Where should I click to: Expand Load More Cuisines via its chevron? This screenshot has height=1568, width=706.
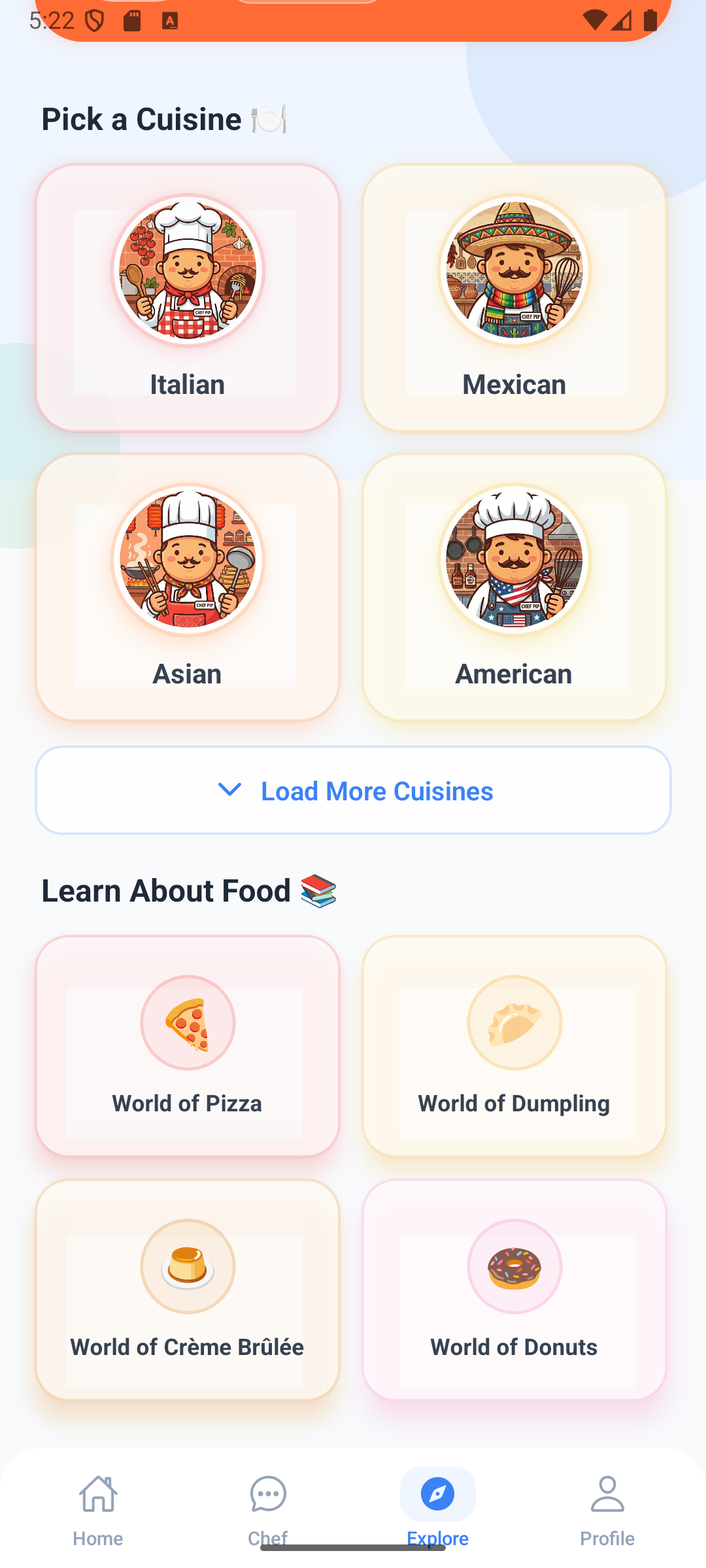229,791
